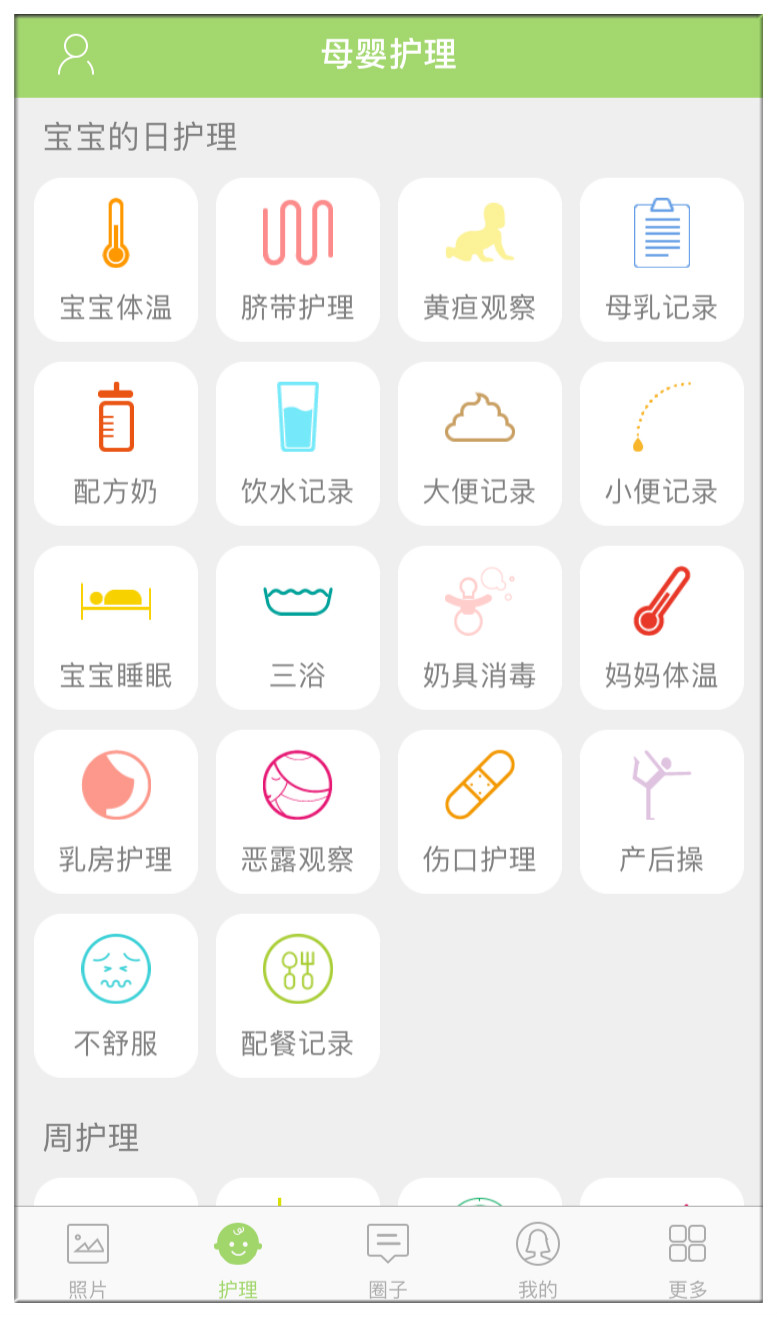This screenshot has height=1317, width=777.
Task: Open the 母乳记录 breastfeeding record
Action: pyautogui.click(x=661, y=260)
